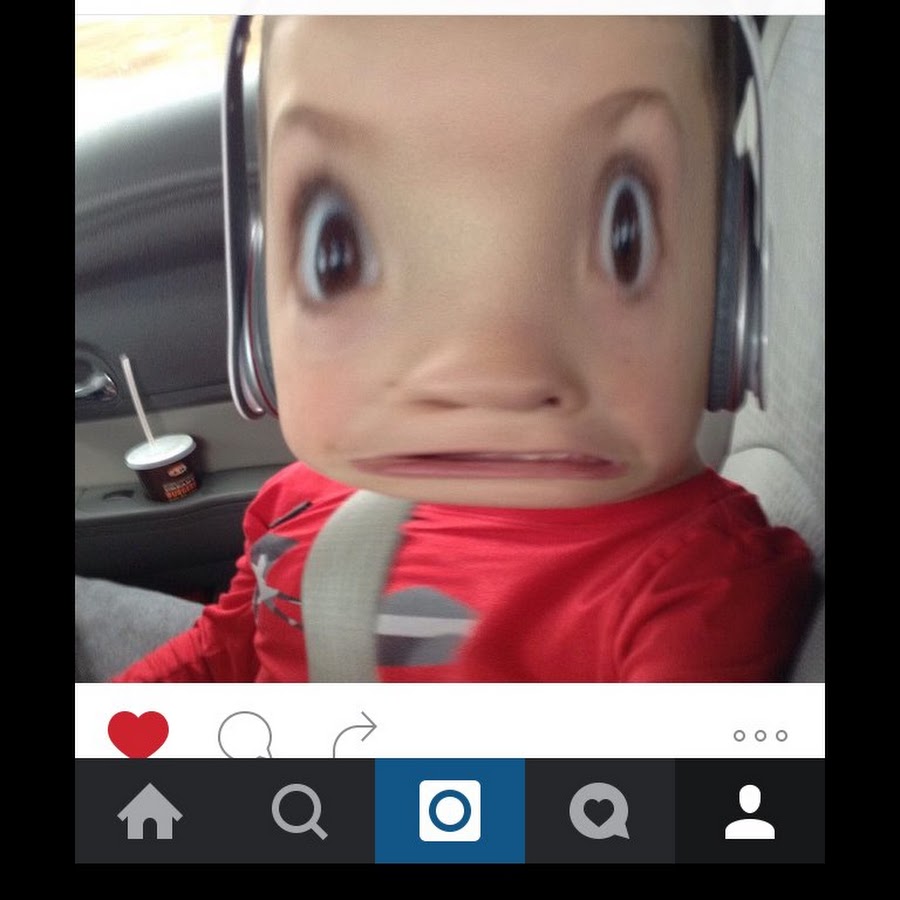Open the Profile tab
900x900 pixels.
[750, 811]
